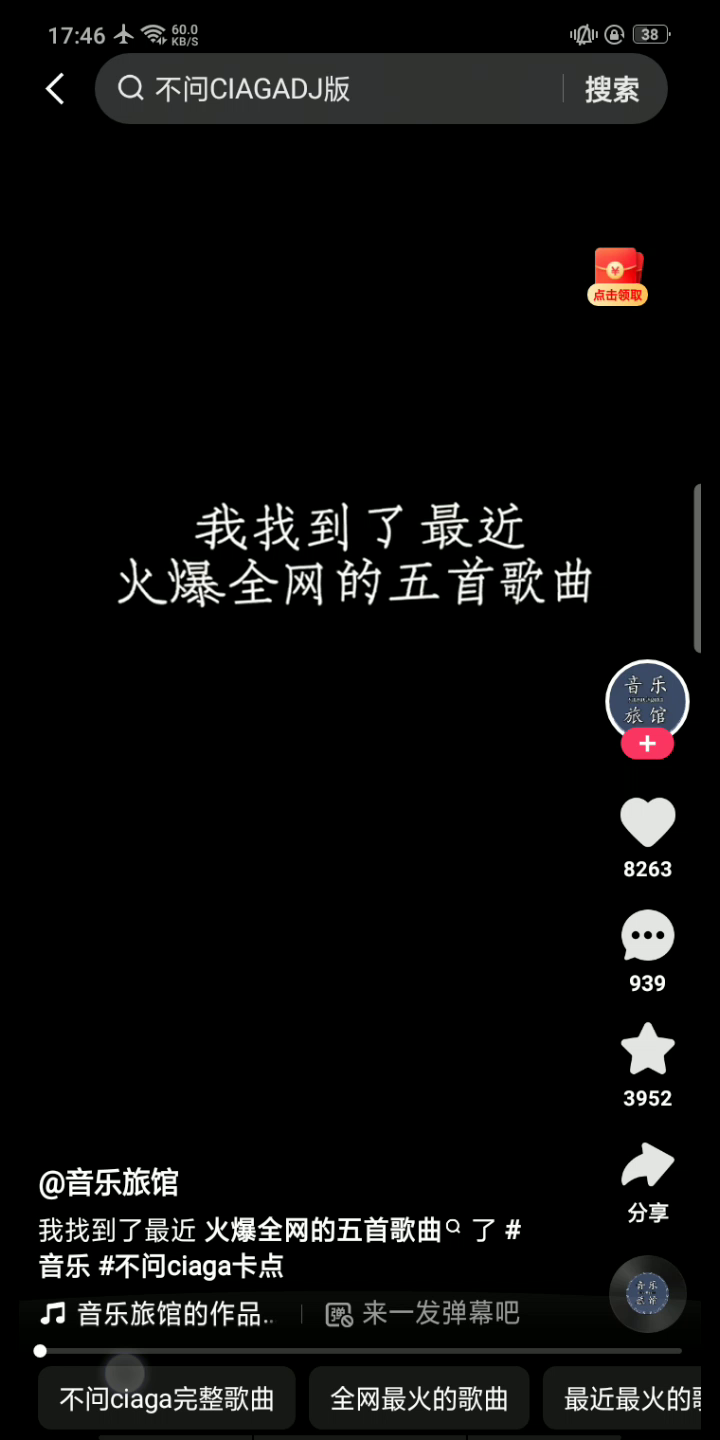Favorite the video with the star icon
720x1440 pixels.
[647, 1050]
